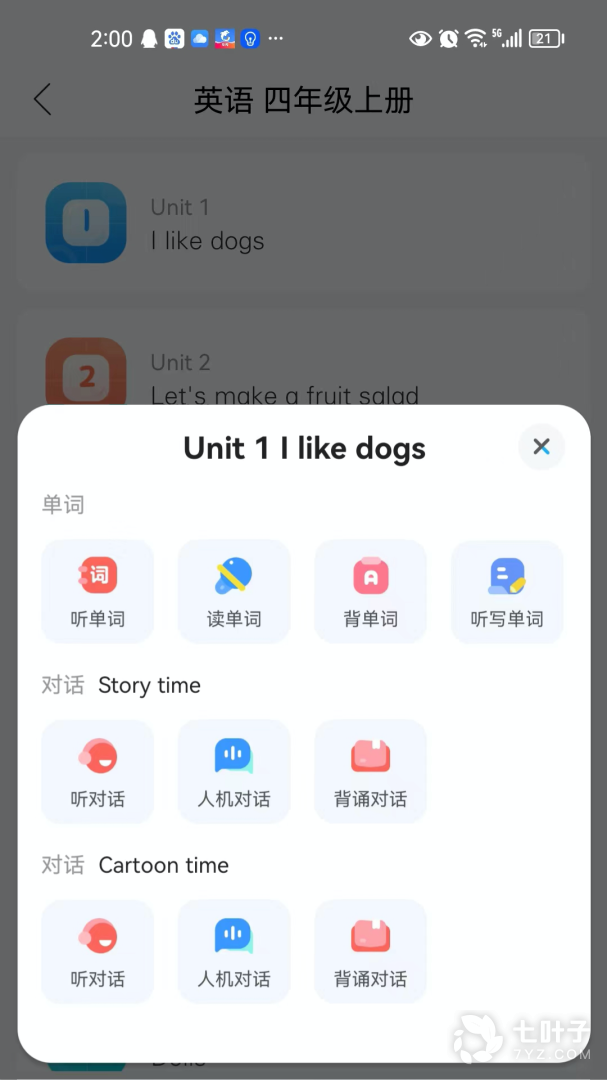Select 背诵对话 under Story time

pos(371,771)
